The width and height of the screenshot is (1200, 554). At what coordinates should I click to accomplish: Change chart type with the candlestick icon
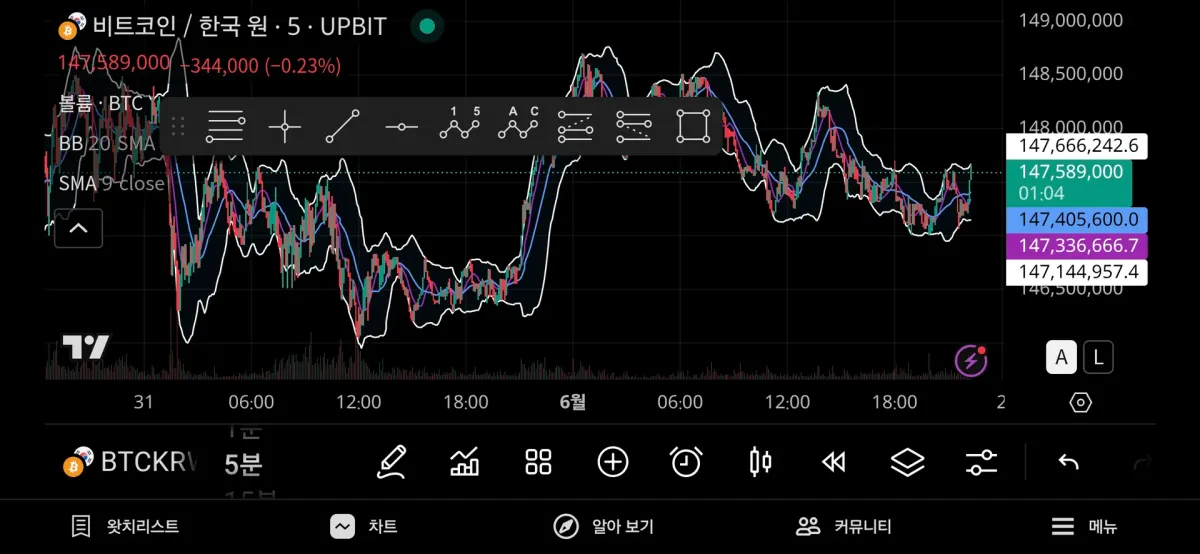click(x=760, y=461)
